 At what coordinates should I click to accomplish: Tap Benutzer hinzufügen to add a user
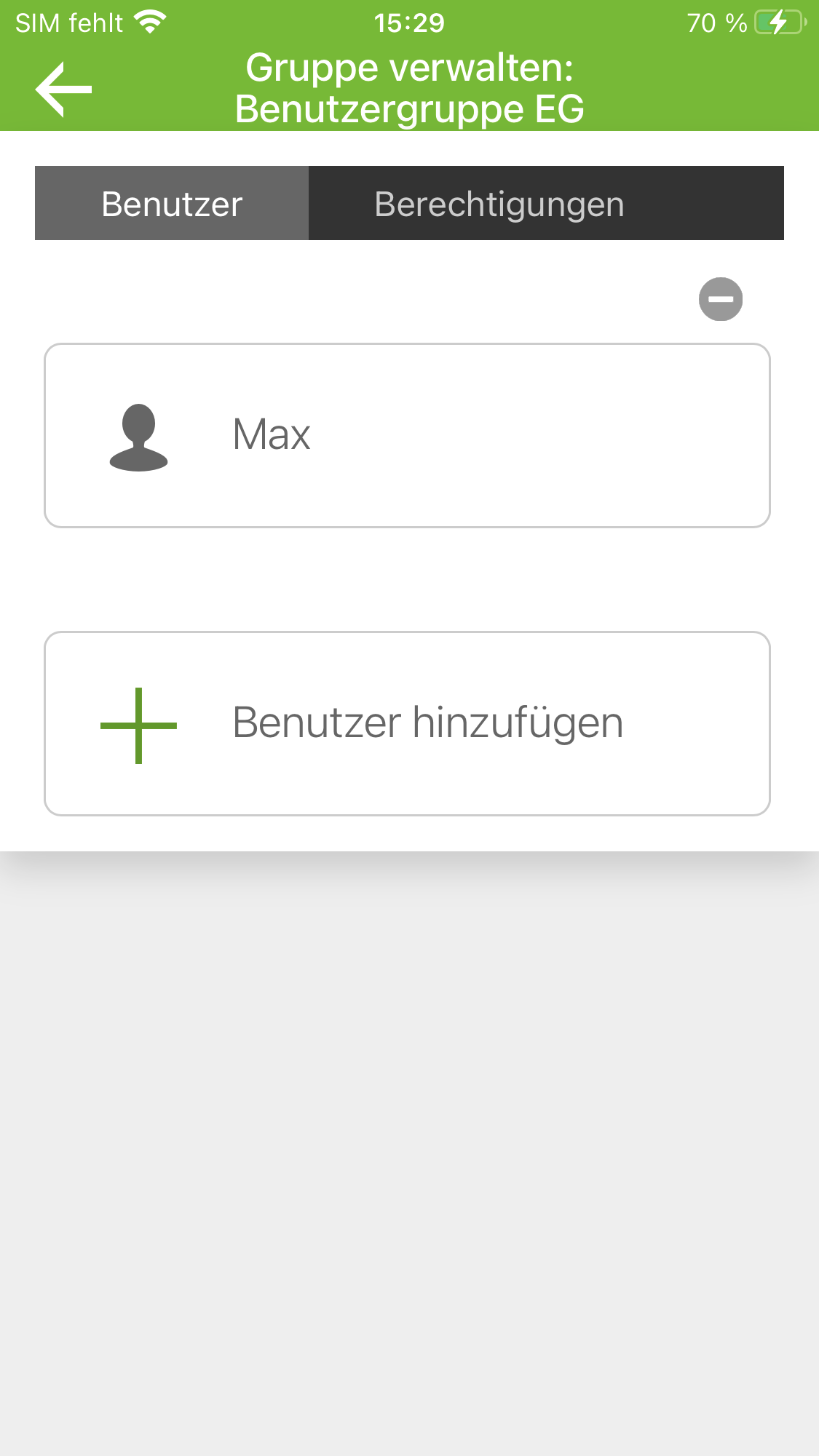tap(407, 723)
